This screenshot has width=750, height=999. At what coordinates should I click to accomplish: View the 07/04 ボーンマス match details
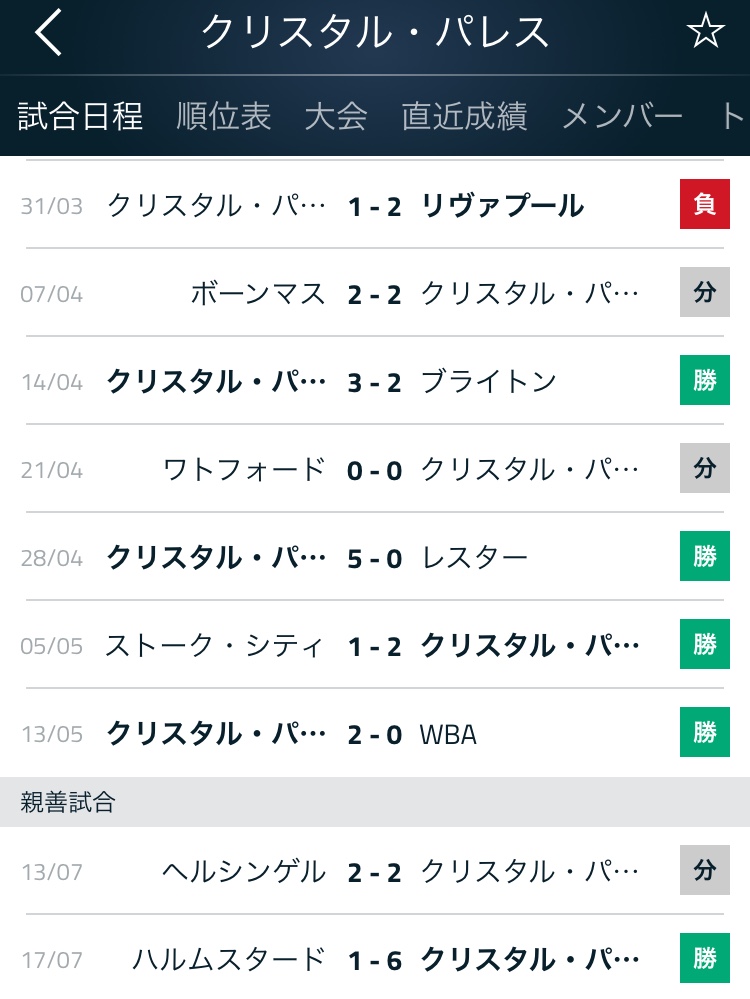375,294
